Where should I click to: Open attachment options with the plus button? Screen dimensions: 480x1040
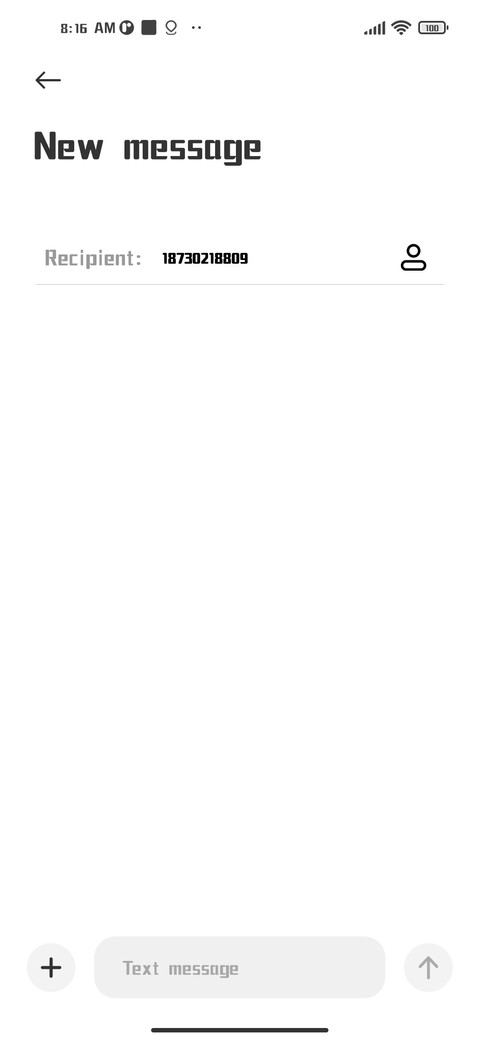point(51,968)
